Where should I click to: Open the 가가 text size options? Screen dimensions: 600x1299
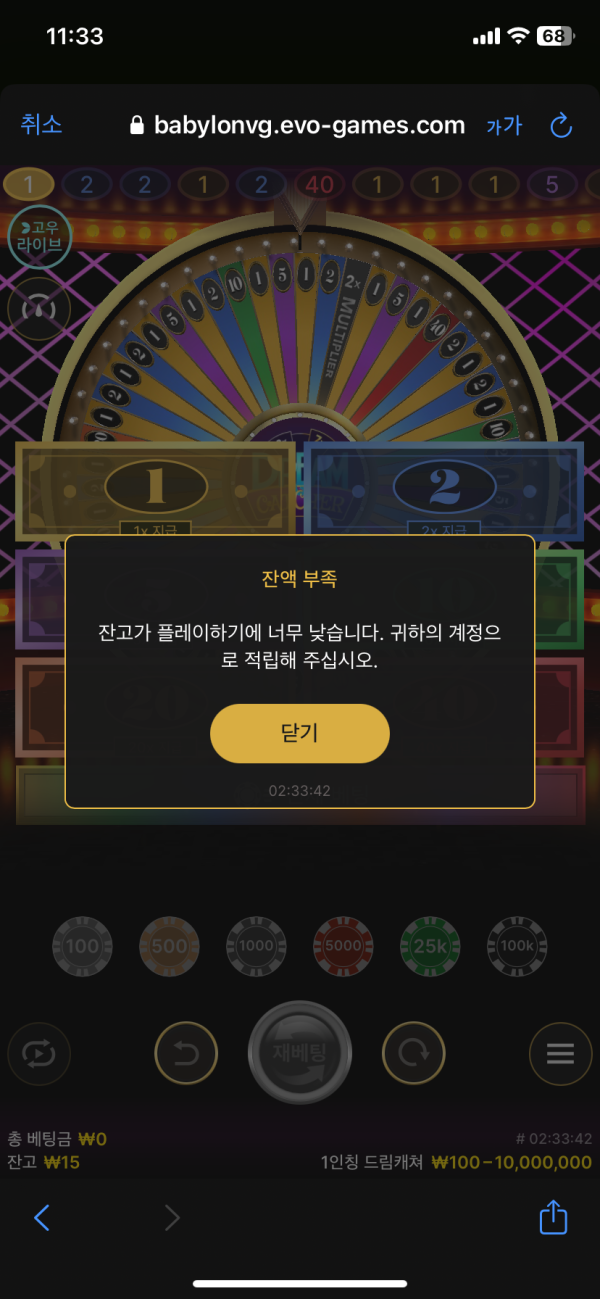pyautogui.click(x=504, y=126)
